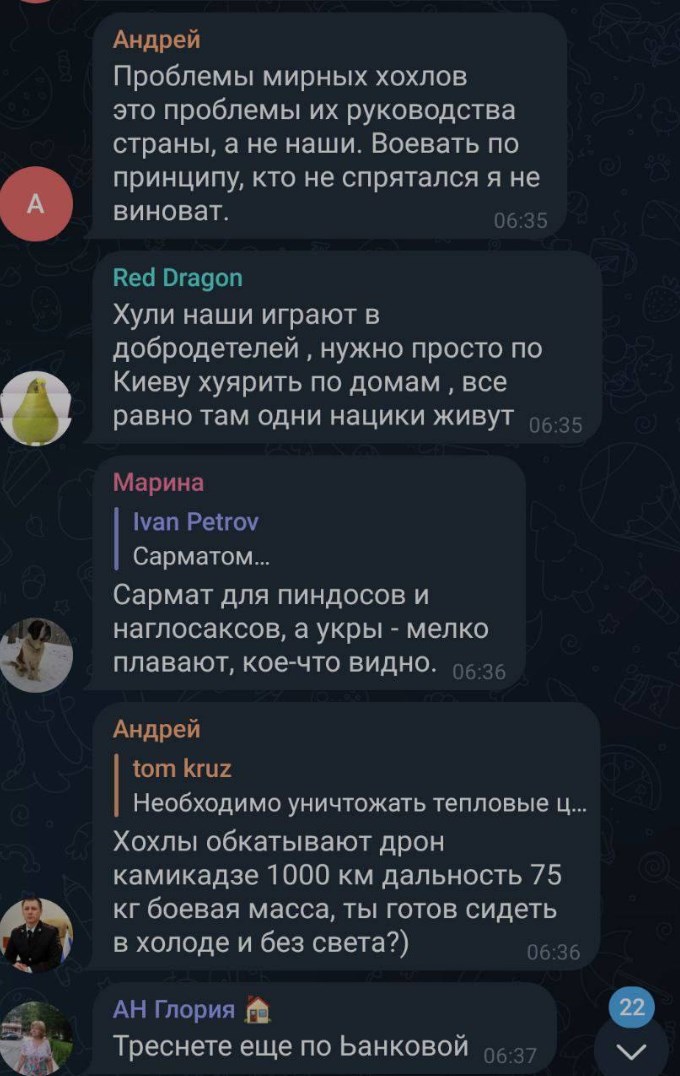Image resolution: width=680 pixels, height=1076 pixels.
Task: Open АН Глория's sender name
Action: point(175,1010)
